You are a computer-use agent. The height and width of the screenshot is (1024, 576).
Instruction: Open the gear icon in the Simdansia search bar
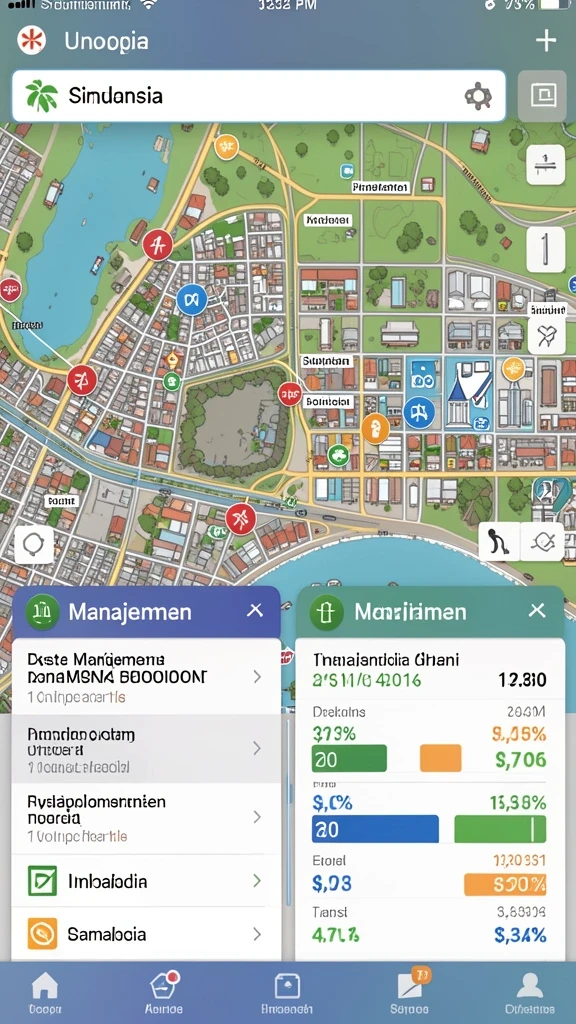[478, 96]
